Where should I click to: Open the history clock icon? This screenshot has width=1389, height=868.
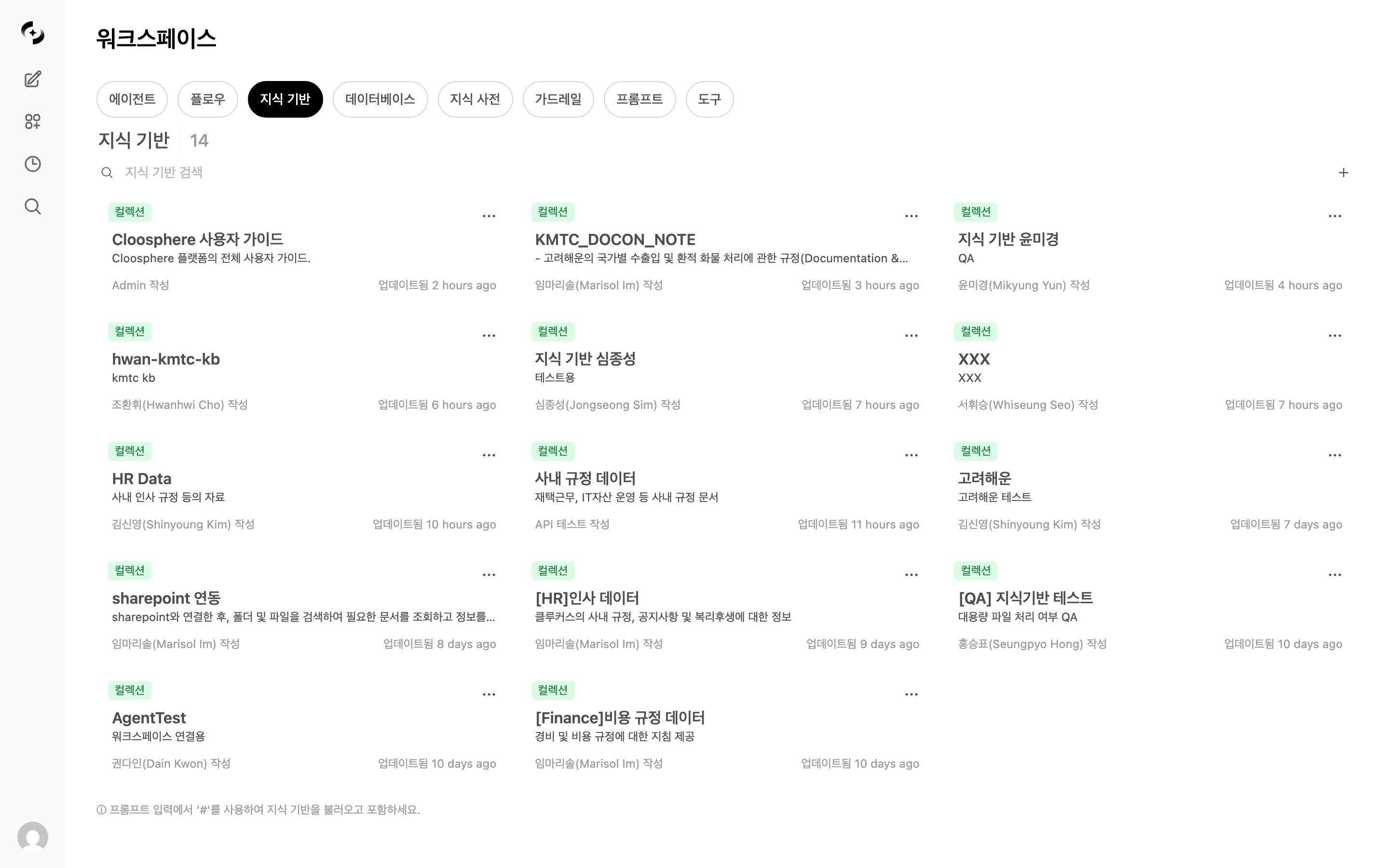pos(33,164)
